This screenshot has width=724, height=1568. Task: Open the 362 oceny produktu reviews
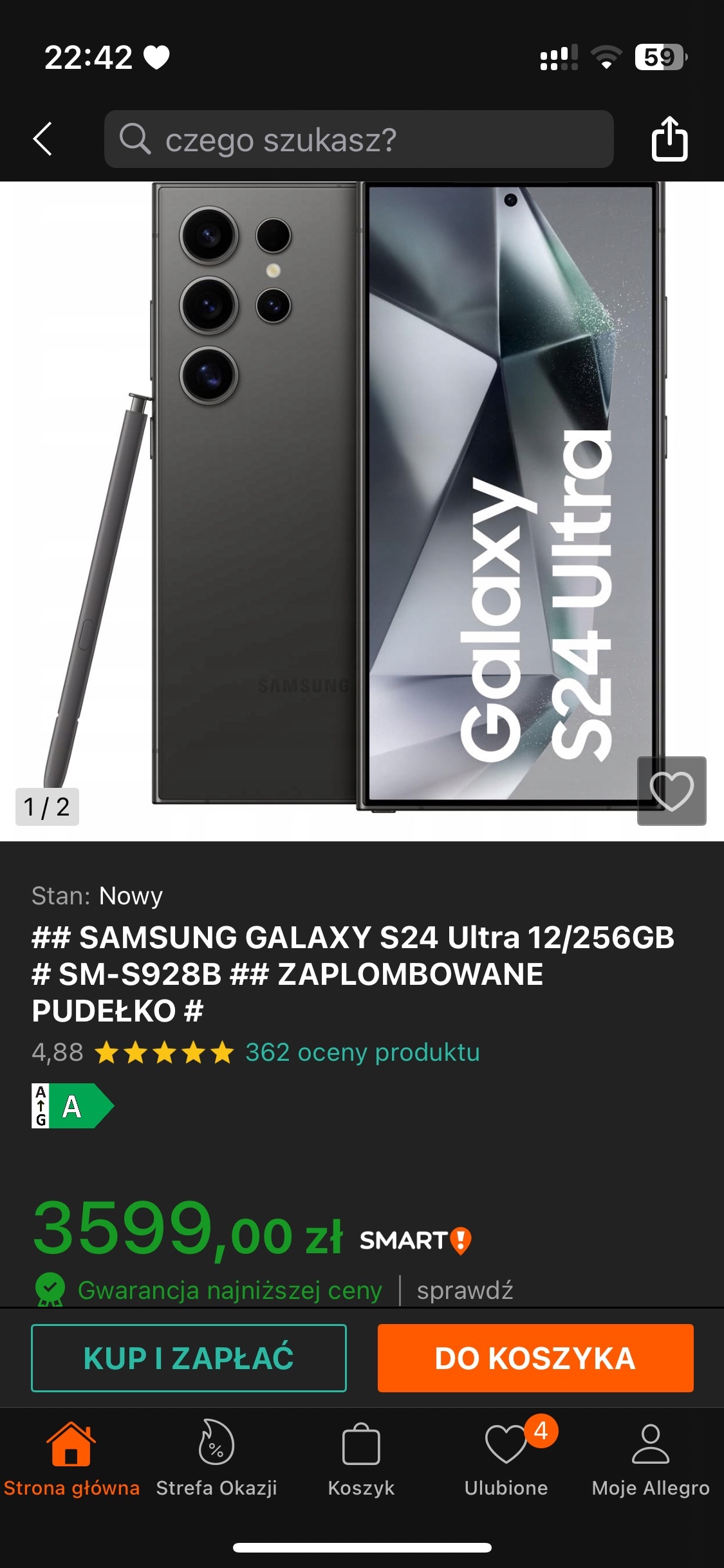[362, 1052]
